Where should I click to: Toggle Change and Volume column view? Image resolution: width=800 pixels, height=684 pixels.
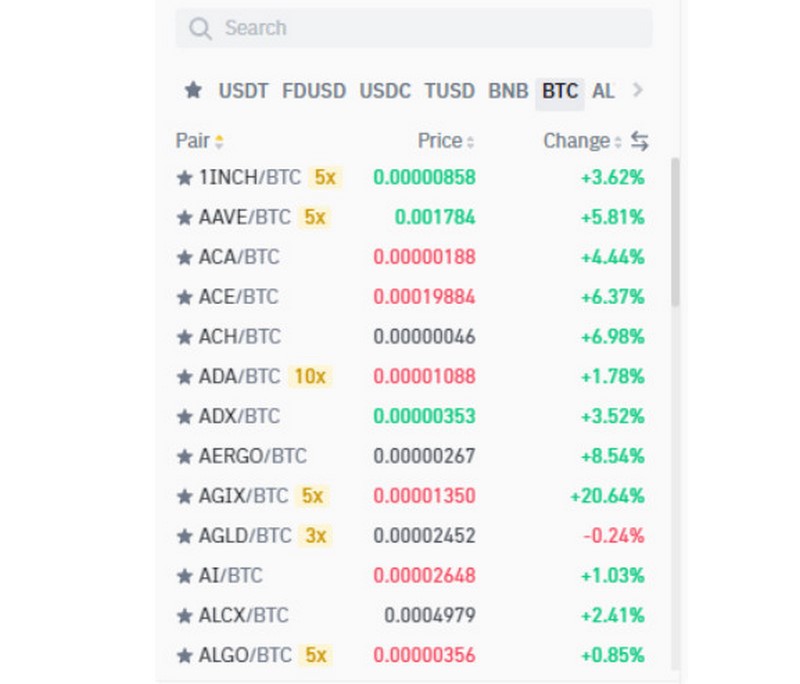click(640, 141)
